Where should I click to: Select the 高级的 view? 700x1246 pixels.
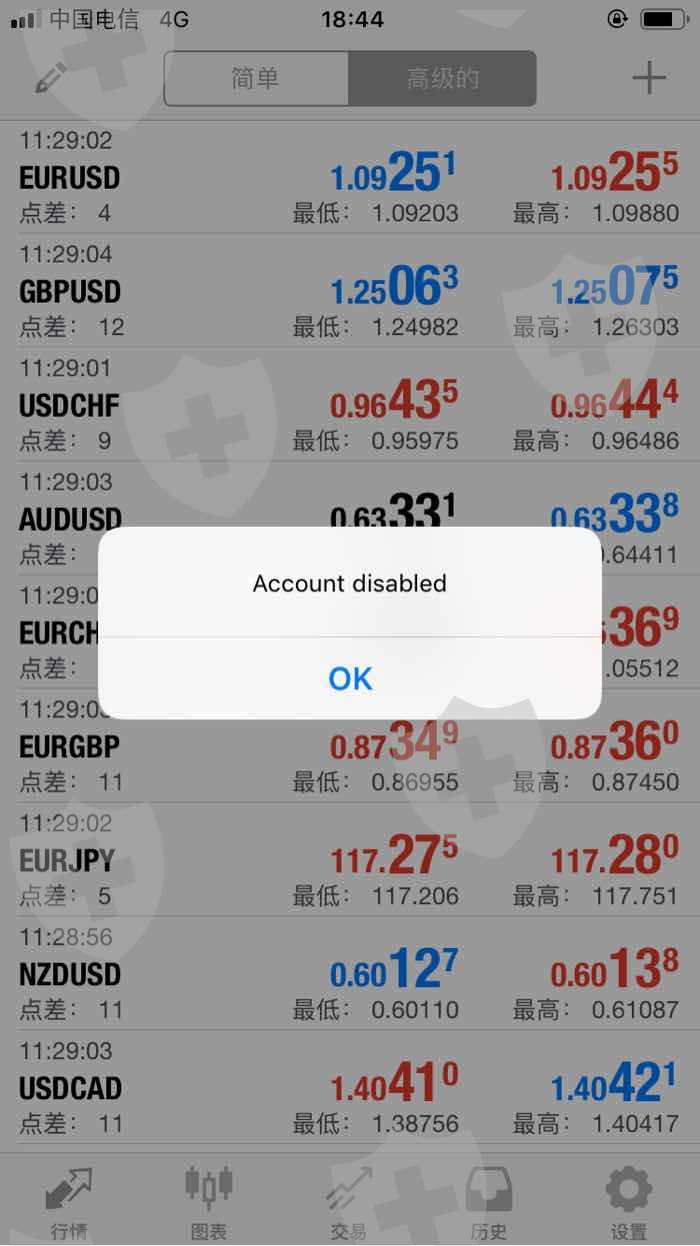pos(442,78)
